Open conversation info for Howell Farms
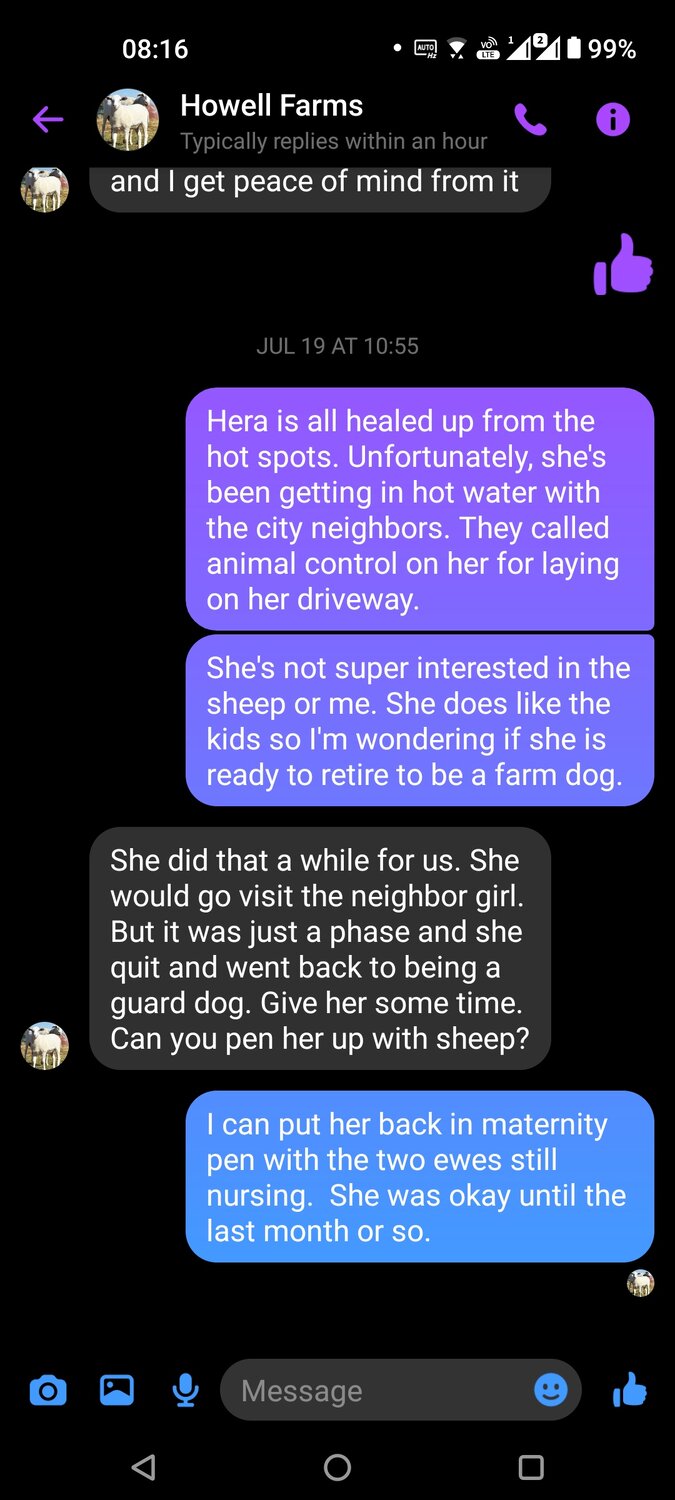Screen dimensions: 675x1500 point(613,120)
